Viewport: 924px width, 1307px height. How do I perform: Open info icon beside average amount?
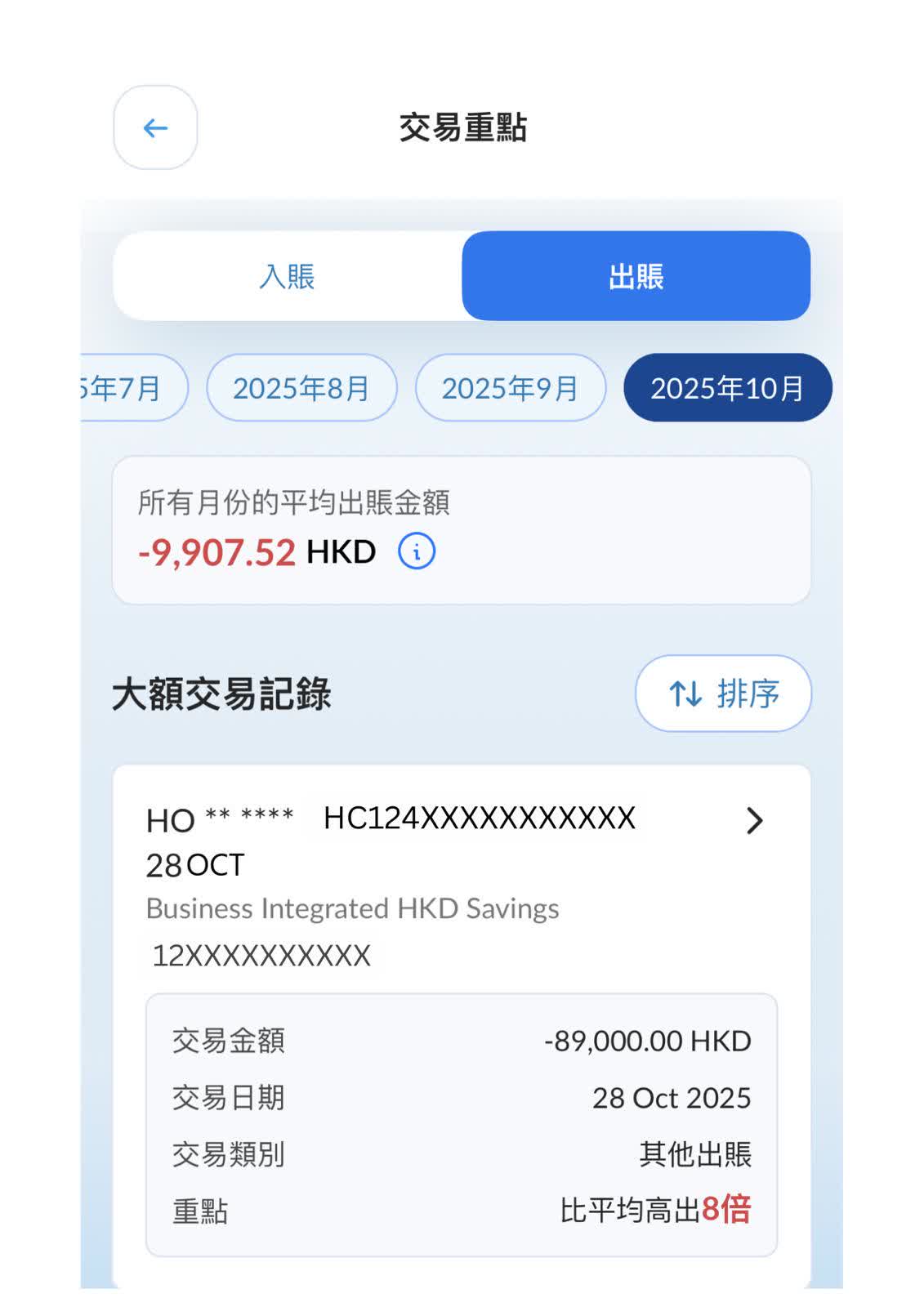417,552
